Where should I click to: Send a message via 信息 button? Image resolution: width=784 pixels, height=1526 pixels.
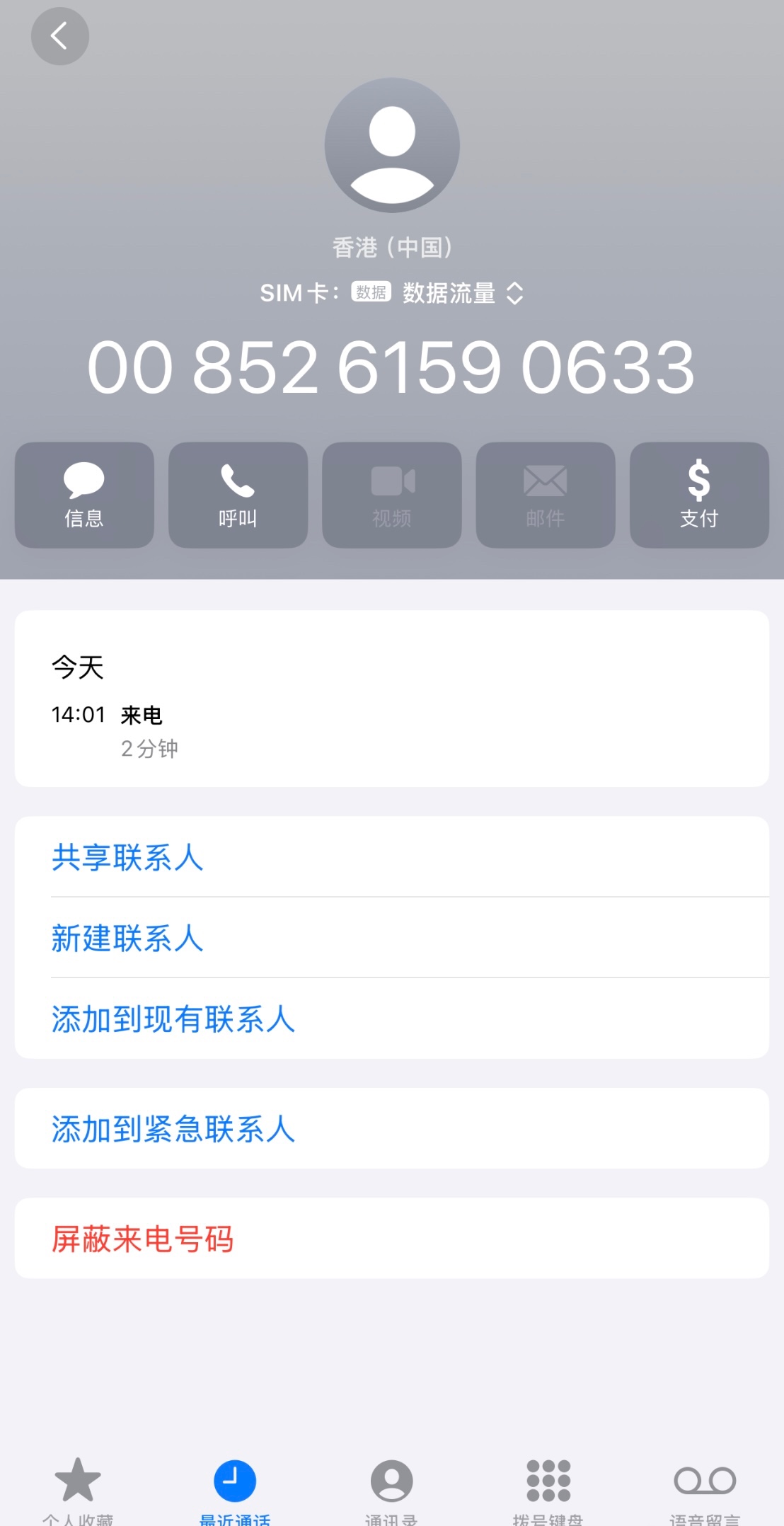point(84,495)
